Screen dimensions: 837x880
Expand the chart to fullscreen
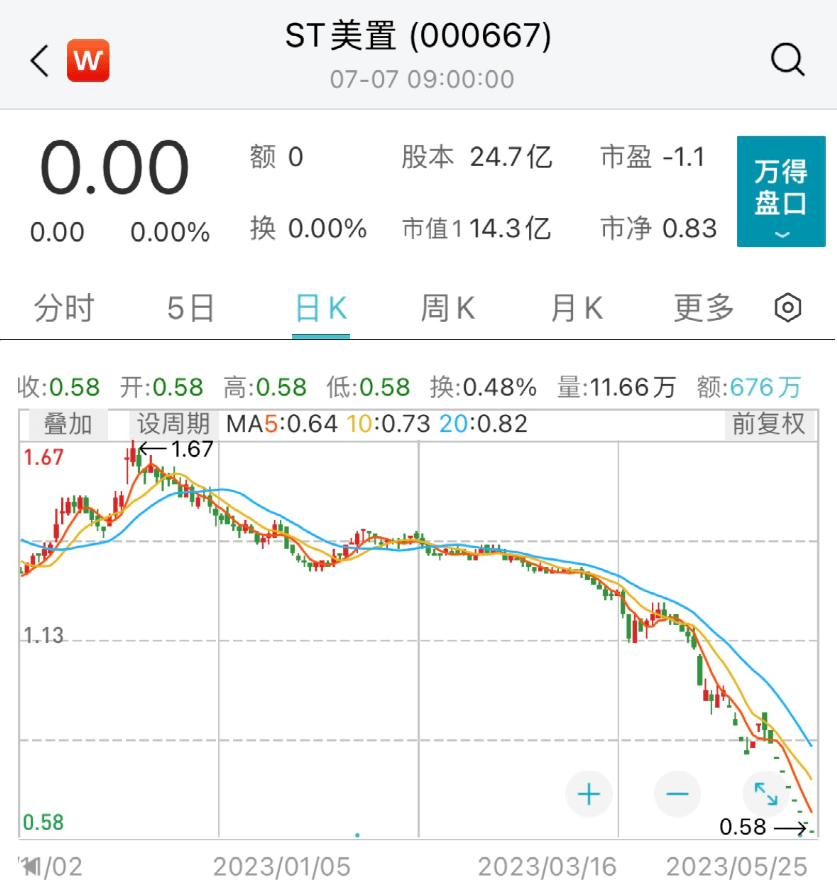(766, 795)
